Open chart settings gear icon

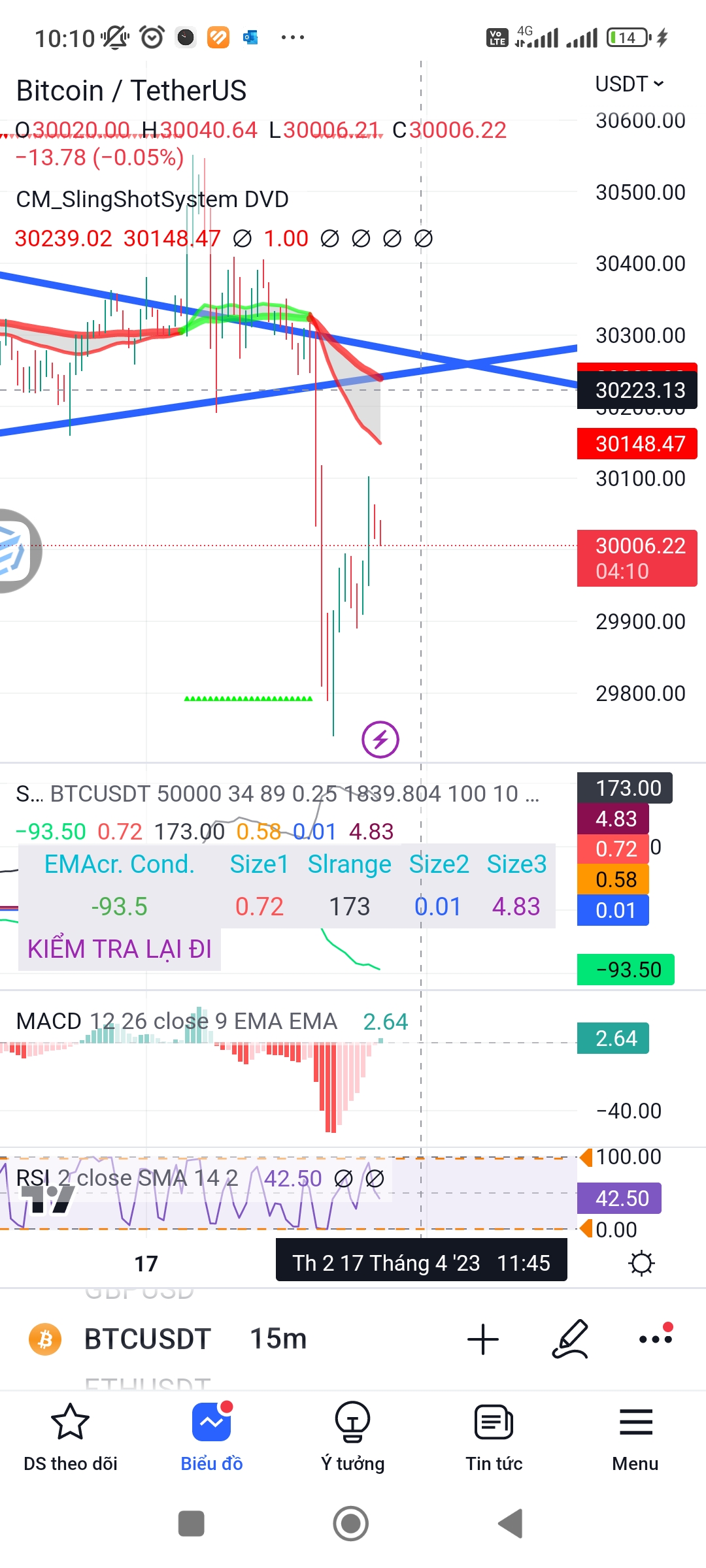(x=641, y=1263)
